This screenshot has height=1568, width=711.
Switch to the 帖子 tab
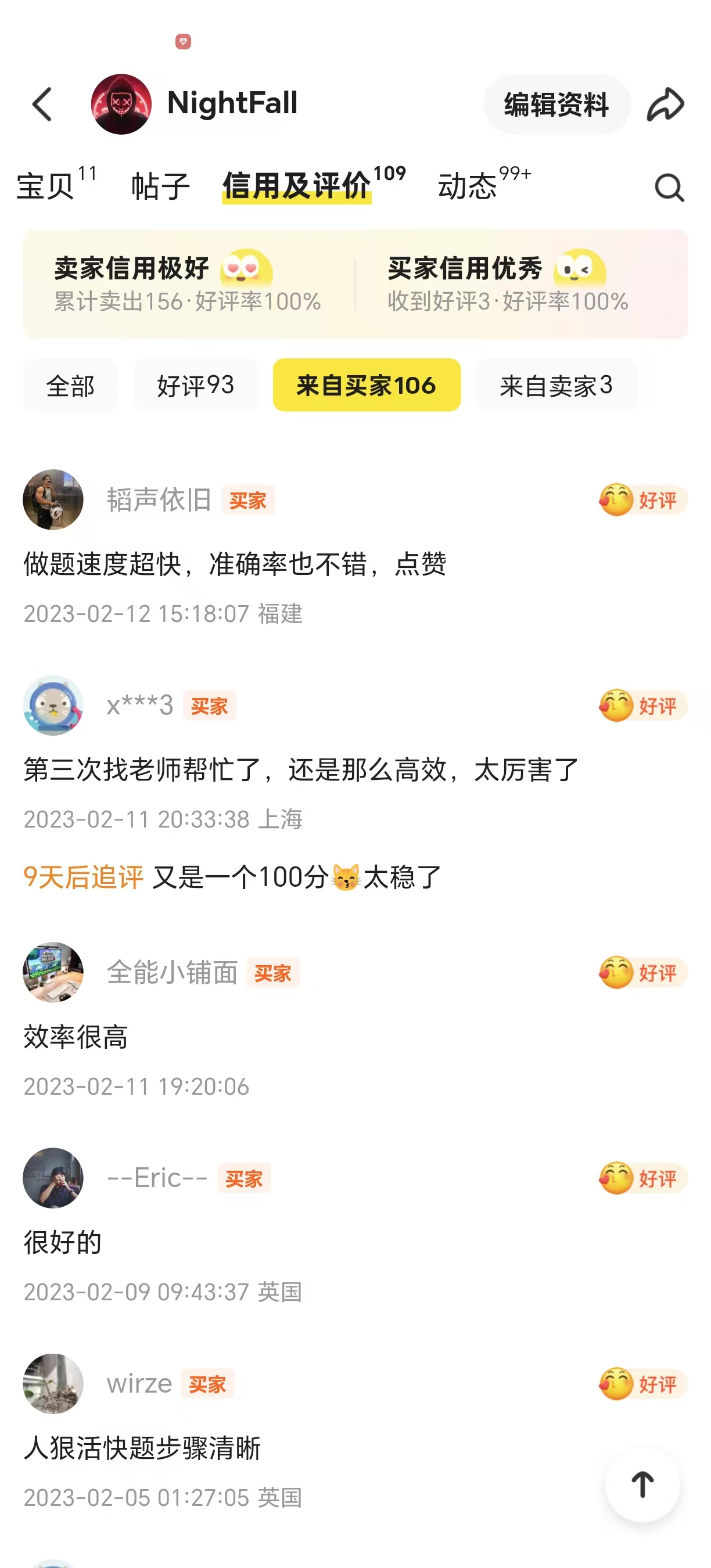pyautogui.click(x=160, y=186)
